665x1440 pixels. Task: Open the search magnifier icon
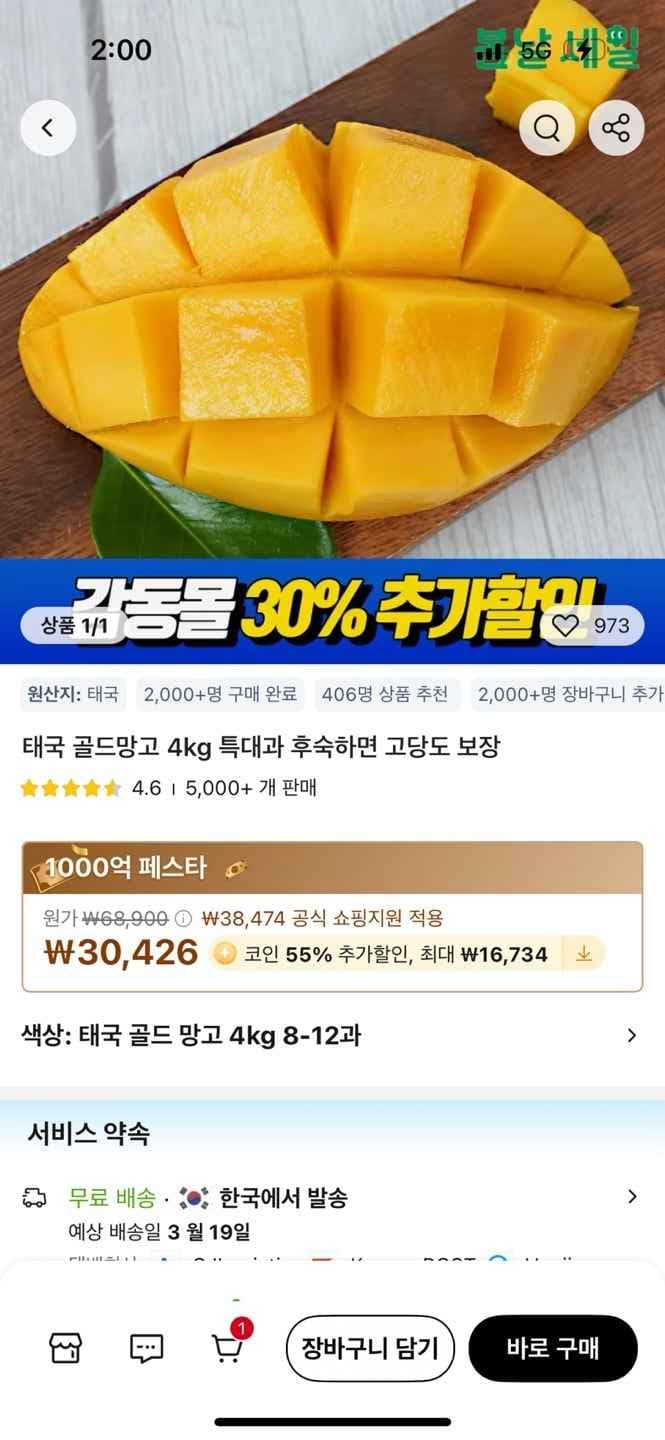[x=547, y=128]
